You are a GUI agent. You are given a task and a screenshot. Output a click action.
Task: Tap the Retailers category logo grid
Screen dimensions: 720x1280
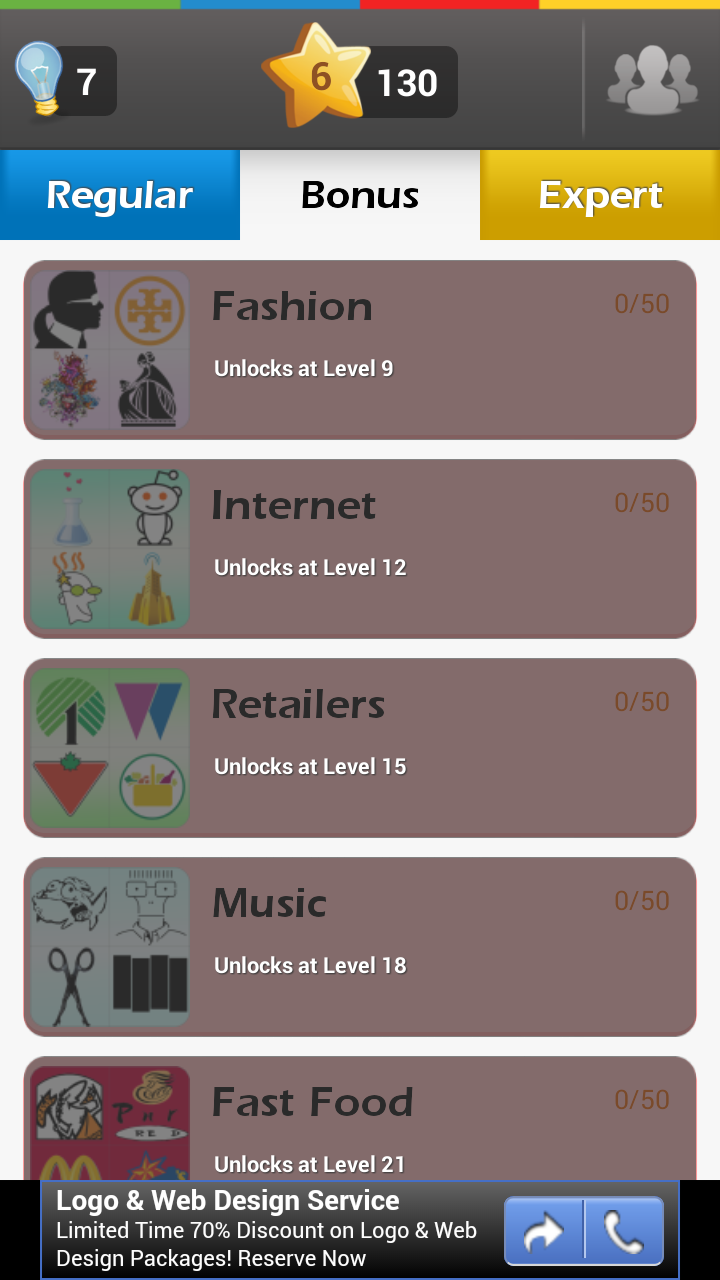point(108,746)
